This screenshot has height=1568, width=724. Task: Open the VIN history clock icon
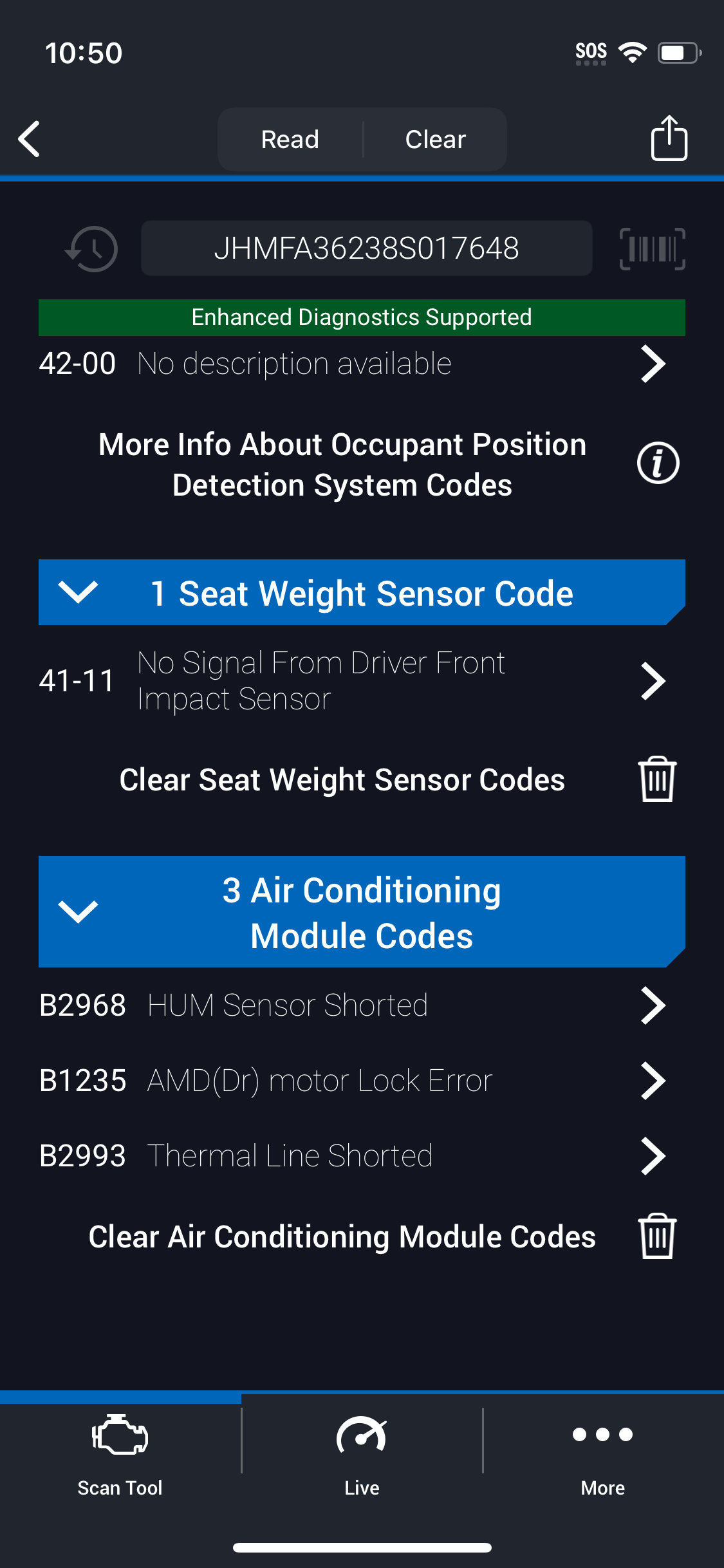point(91,248)
